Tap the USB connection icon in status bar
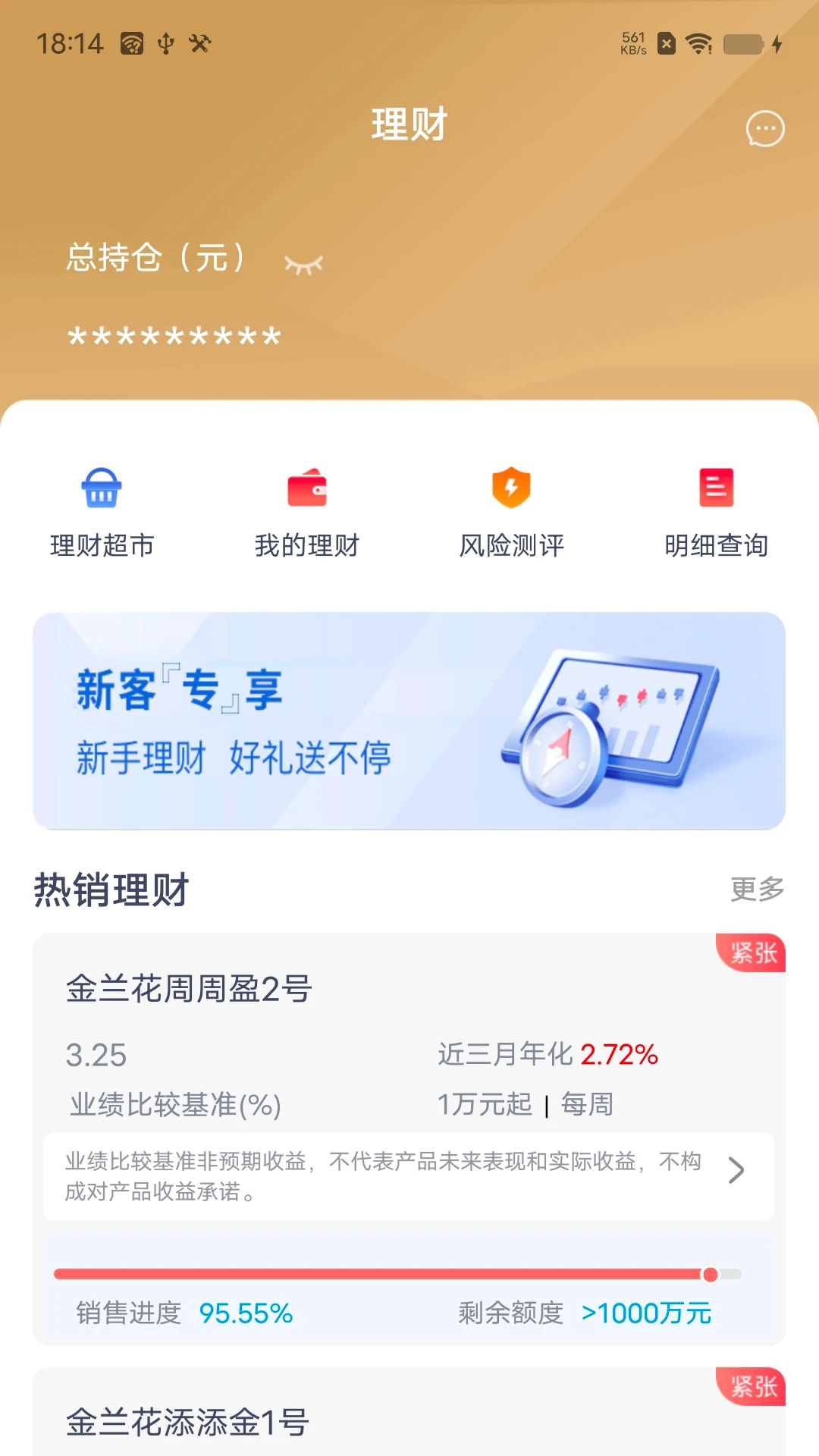The width and height of the screenshot is (819, 1456). point(166,44)
